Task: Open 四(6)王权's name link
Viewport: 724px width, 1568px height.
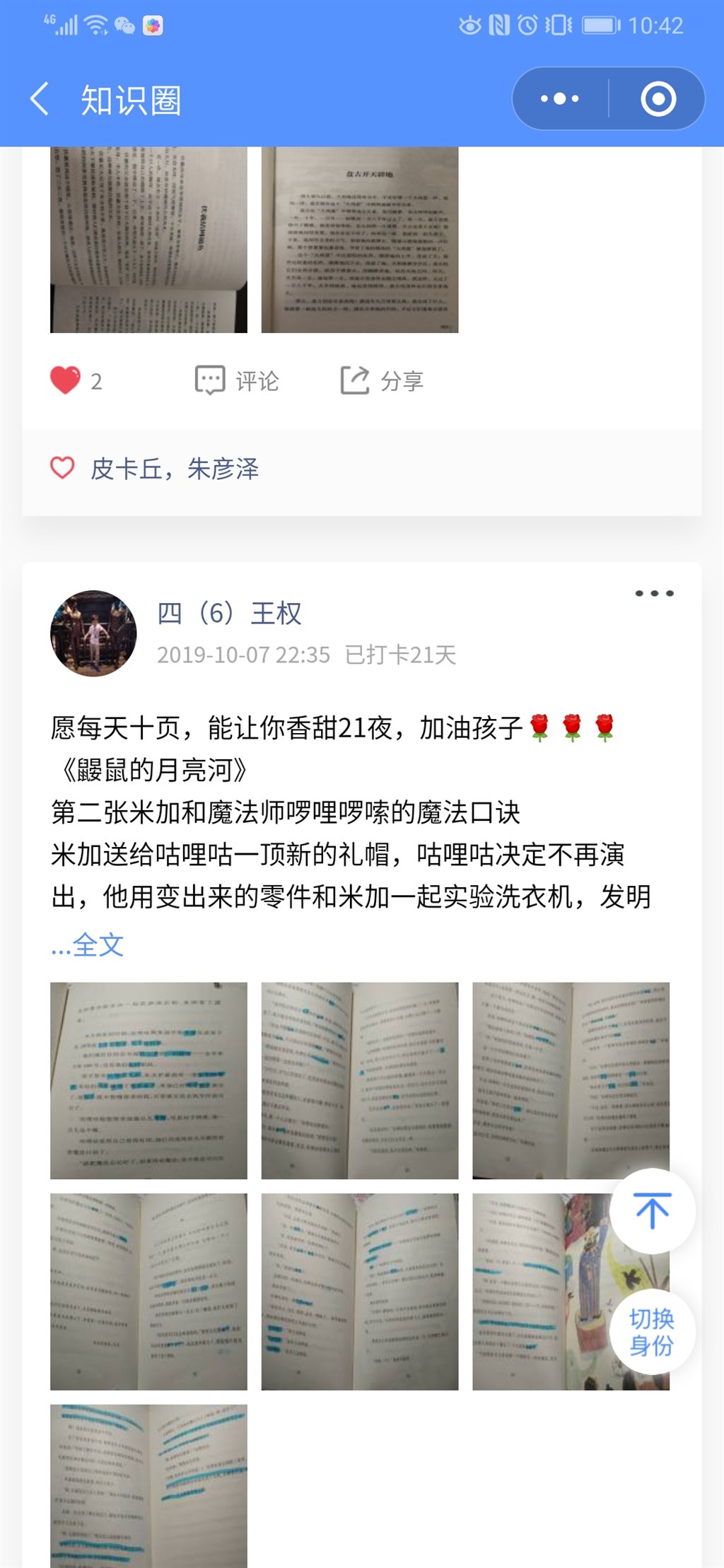Action: tap(230, 613)
